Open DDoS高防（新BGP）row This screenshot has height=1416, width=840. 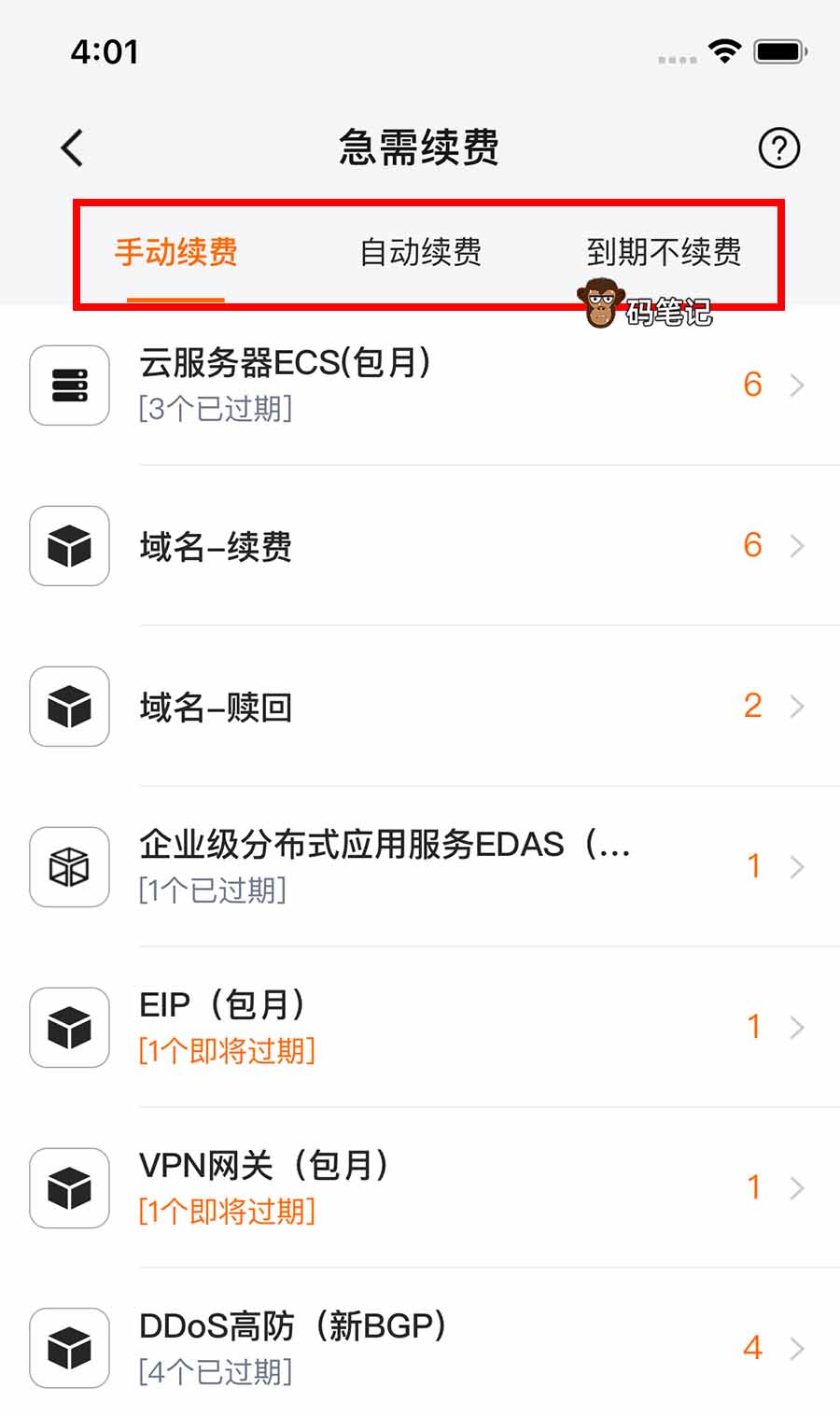point(420,1347)
